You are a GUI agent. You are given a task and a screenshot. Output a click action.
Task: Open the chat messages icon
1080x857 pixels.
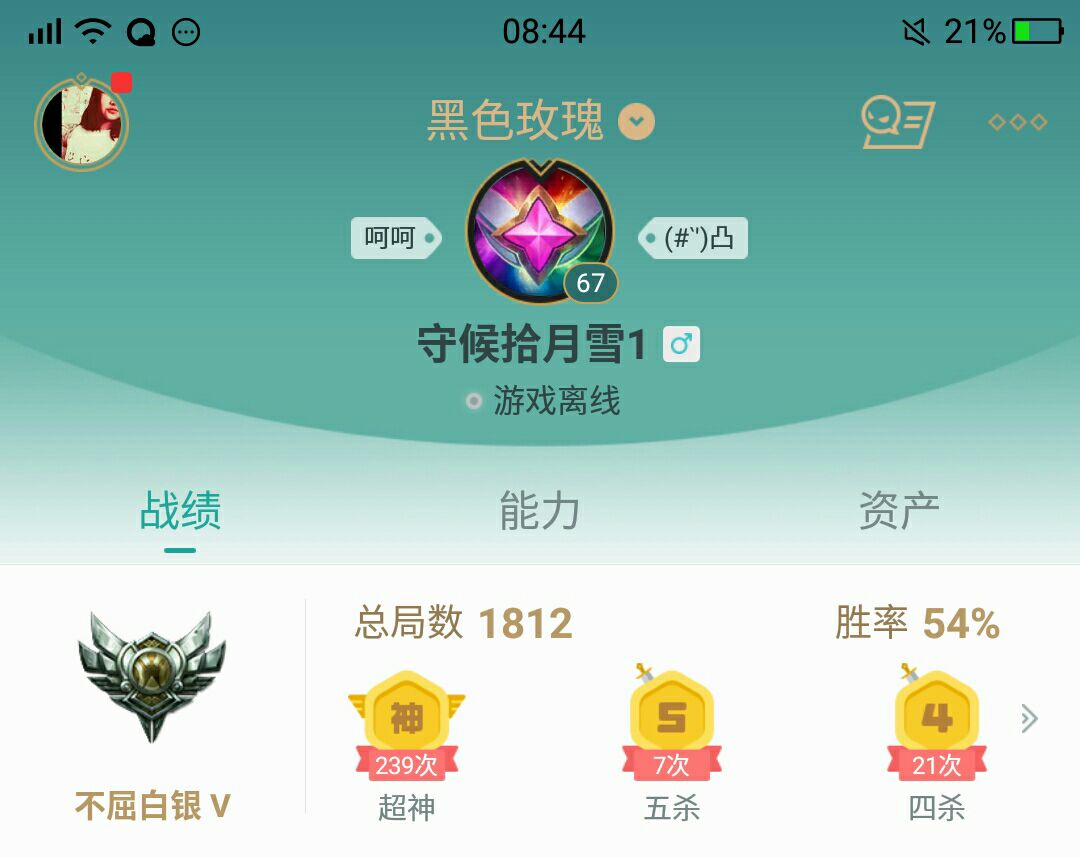coord(896,123)
